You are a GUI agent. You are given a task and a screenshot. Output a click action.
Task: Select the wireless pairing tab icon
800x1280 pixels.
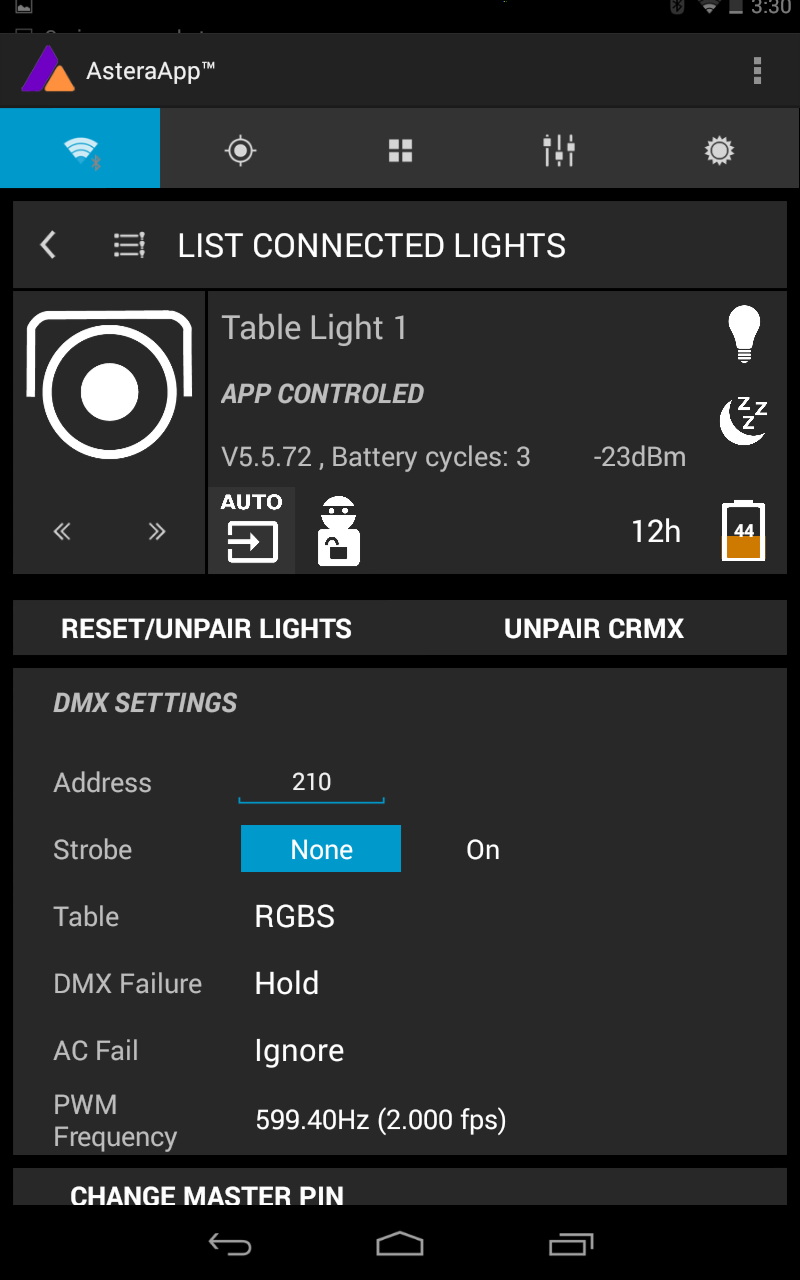click(80, 148)
